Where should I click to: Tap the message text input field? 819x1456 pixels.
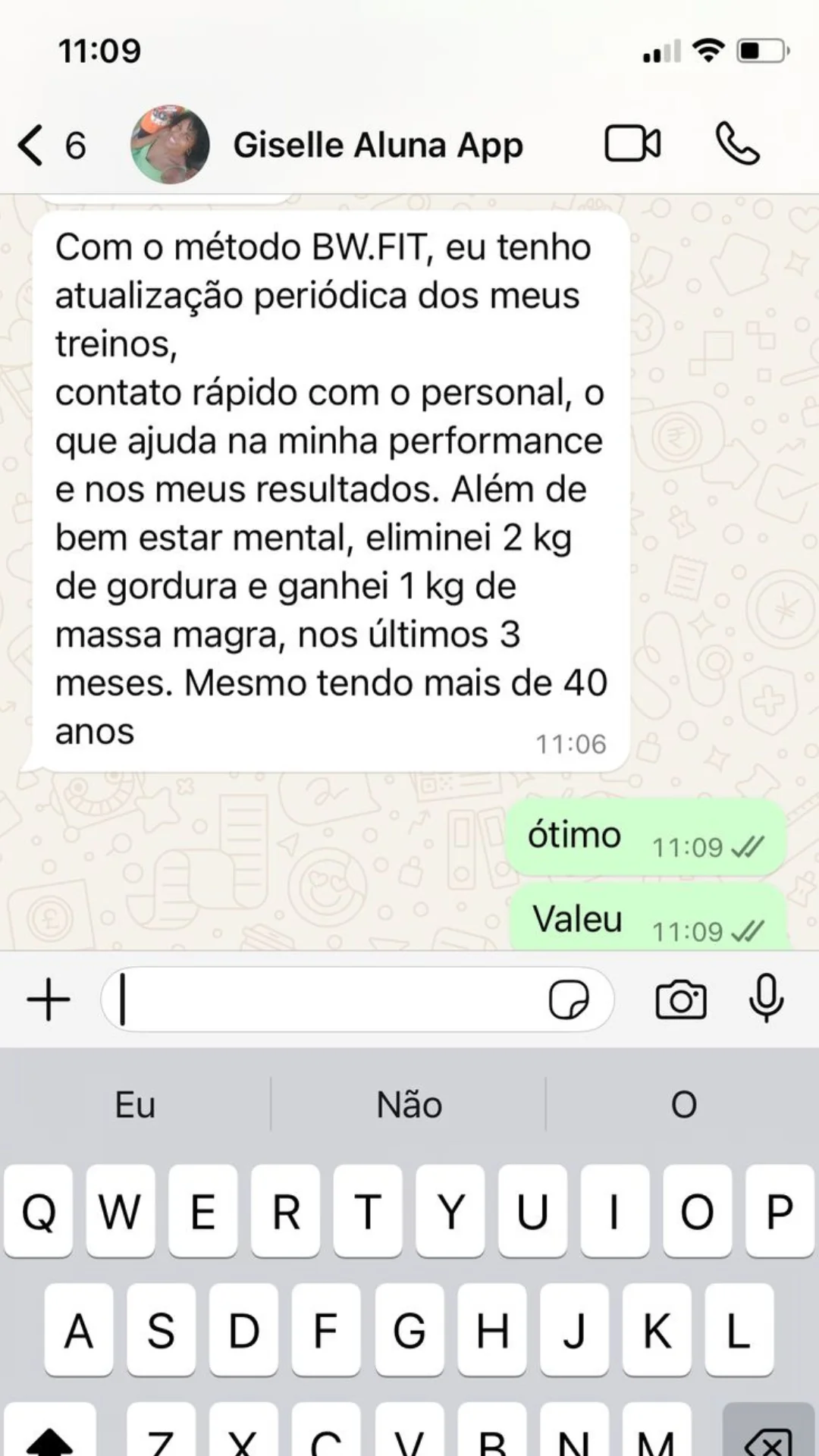click(326, 999)
